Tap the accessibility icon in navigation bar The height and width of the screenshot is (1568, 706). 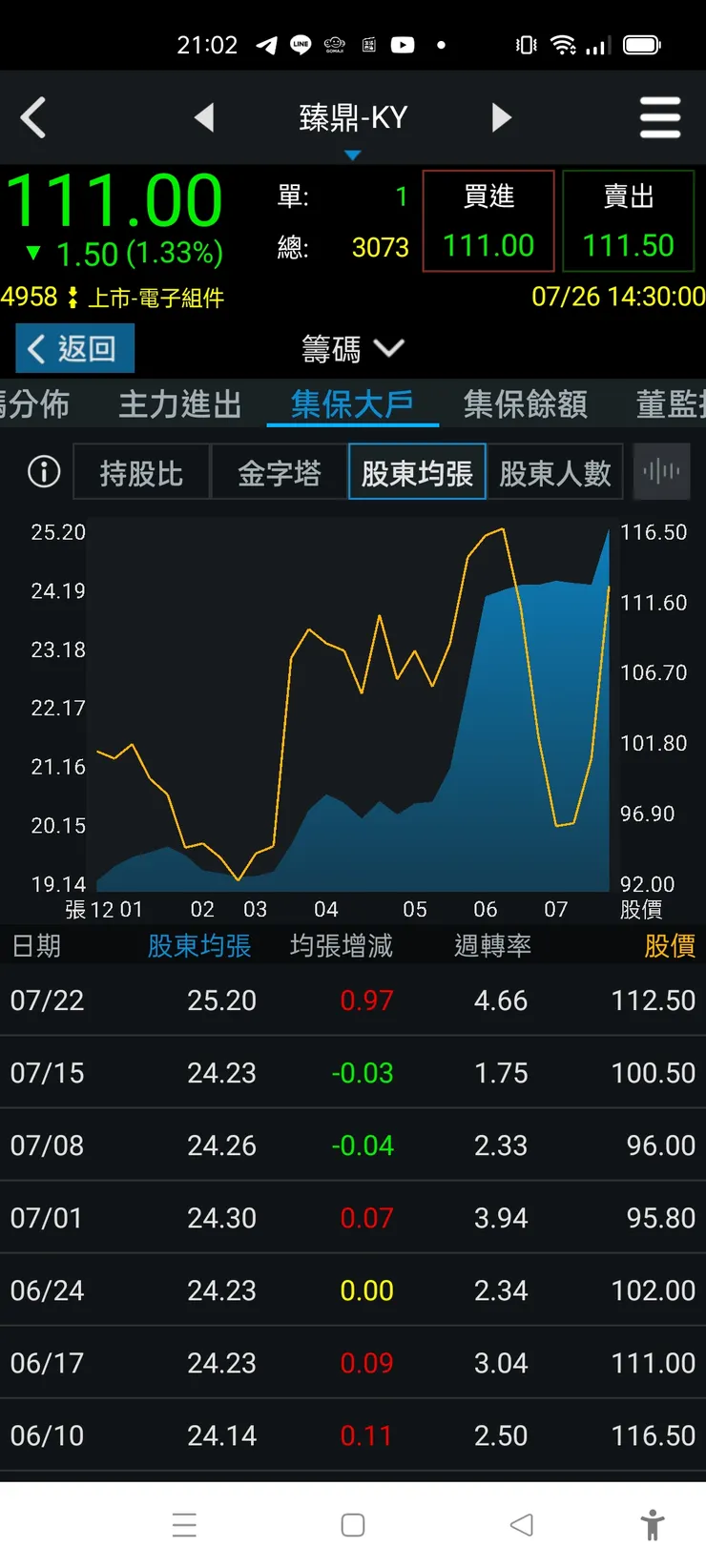pyautogui.click(x=653, y=1525)
